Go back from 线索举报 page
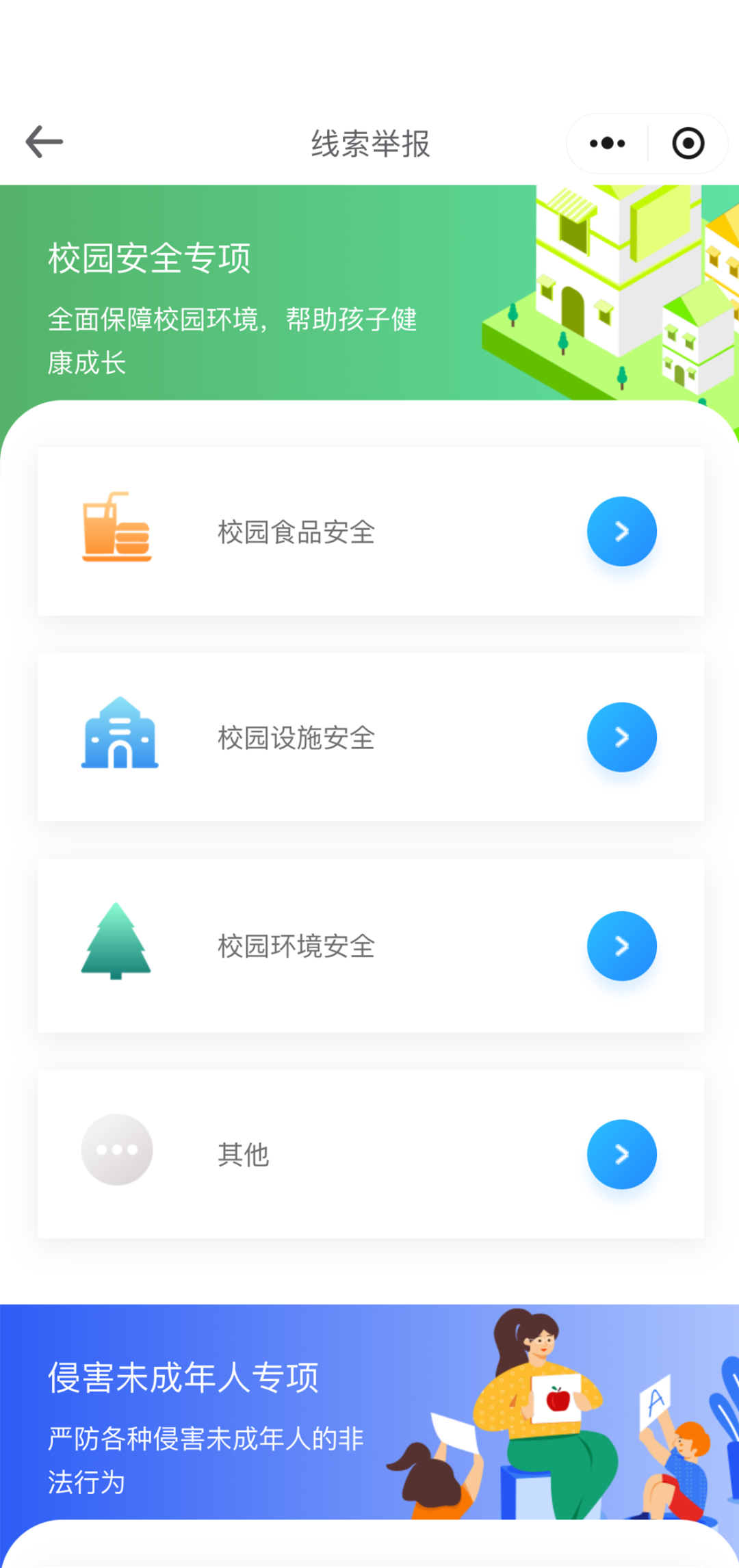 (x=44, y=142)
